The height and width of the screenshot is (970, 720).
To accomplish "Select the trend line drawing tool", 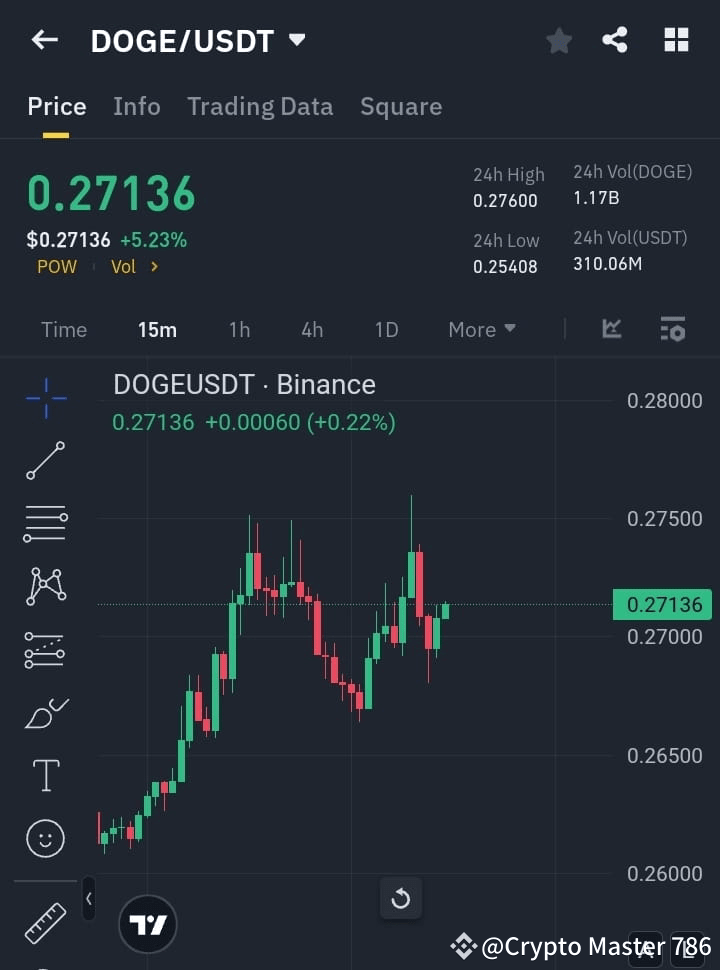I will pyautogui.click(x=45, y=461).
